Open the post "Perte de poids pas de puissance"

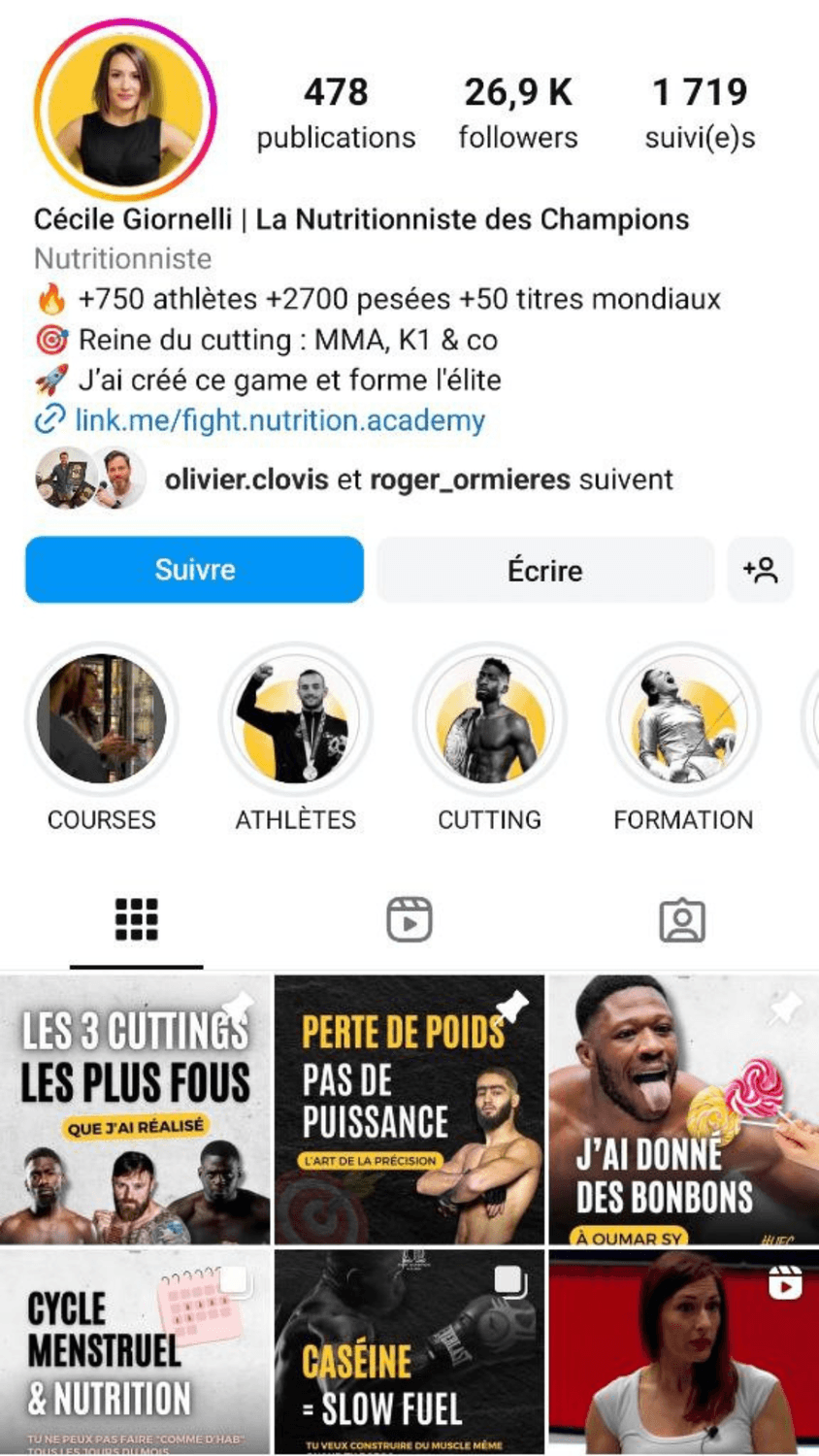pyautogui.click(x=409, y=1109)
